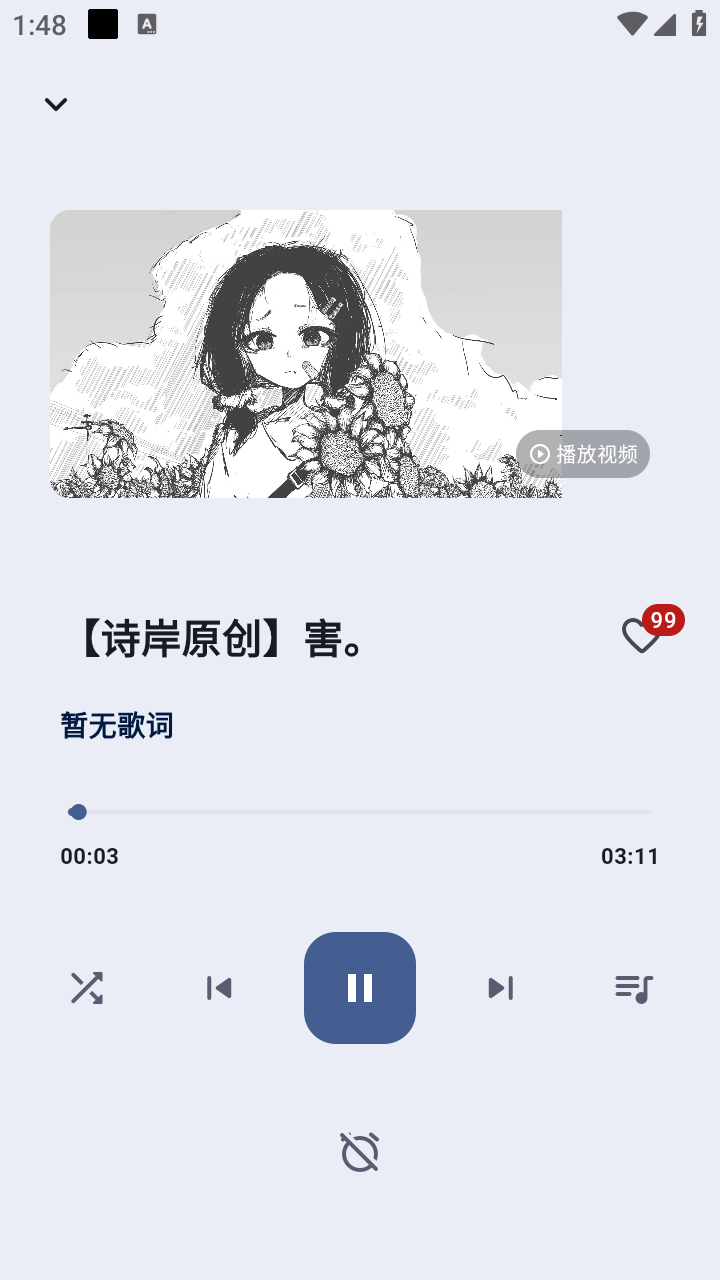
Task: Enable shuffle playback mode
Action: (x=88, y=988)
